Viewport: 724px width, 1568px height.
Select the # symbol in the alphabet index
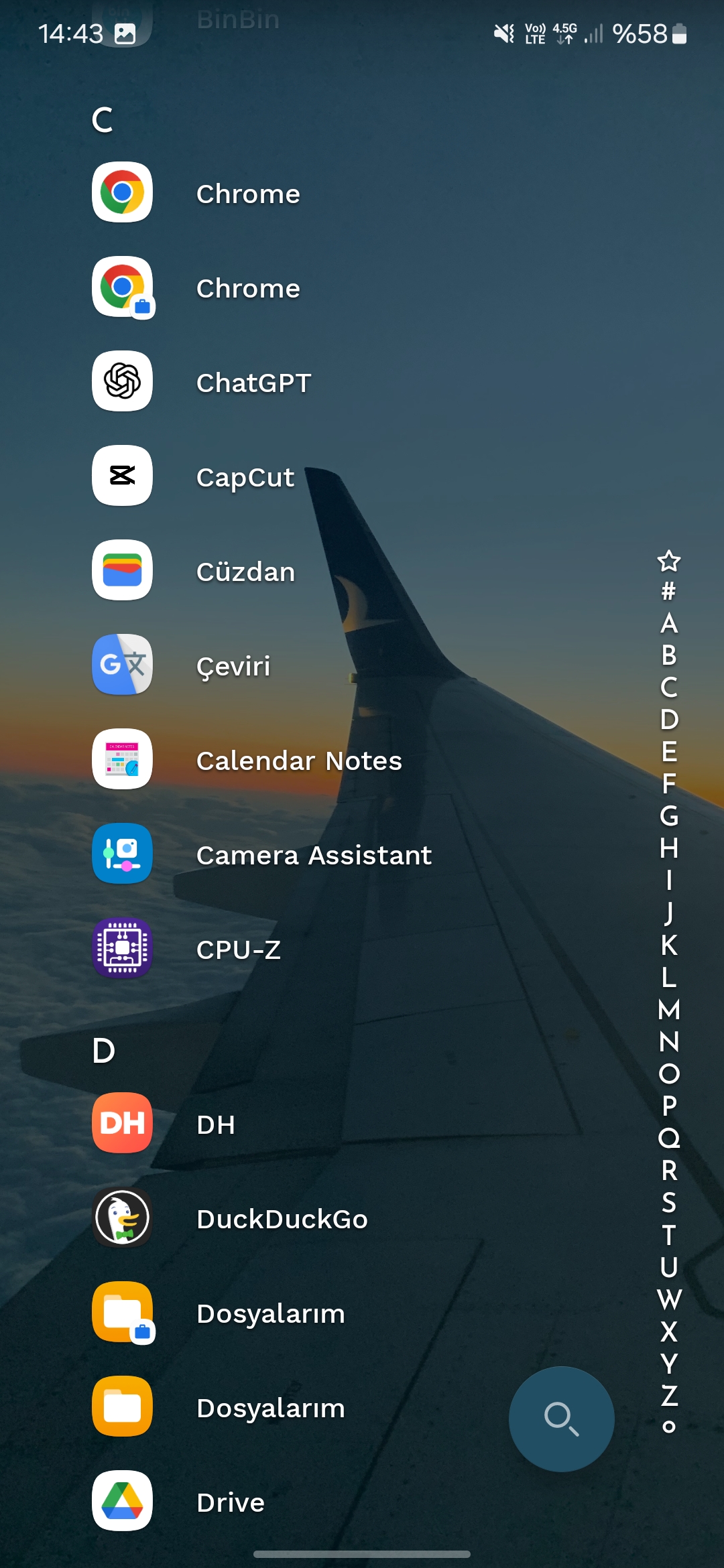tap(669, 592)
